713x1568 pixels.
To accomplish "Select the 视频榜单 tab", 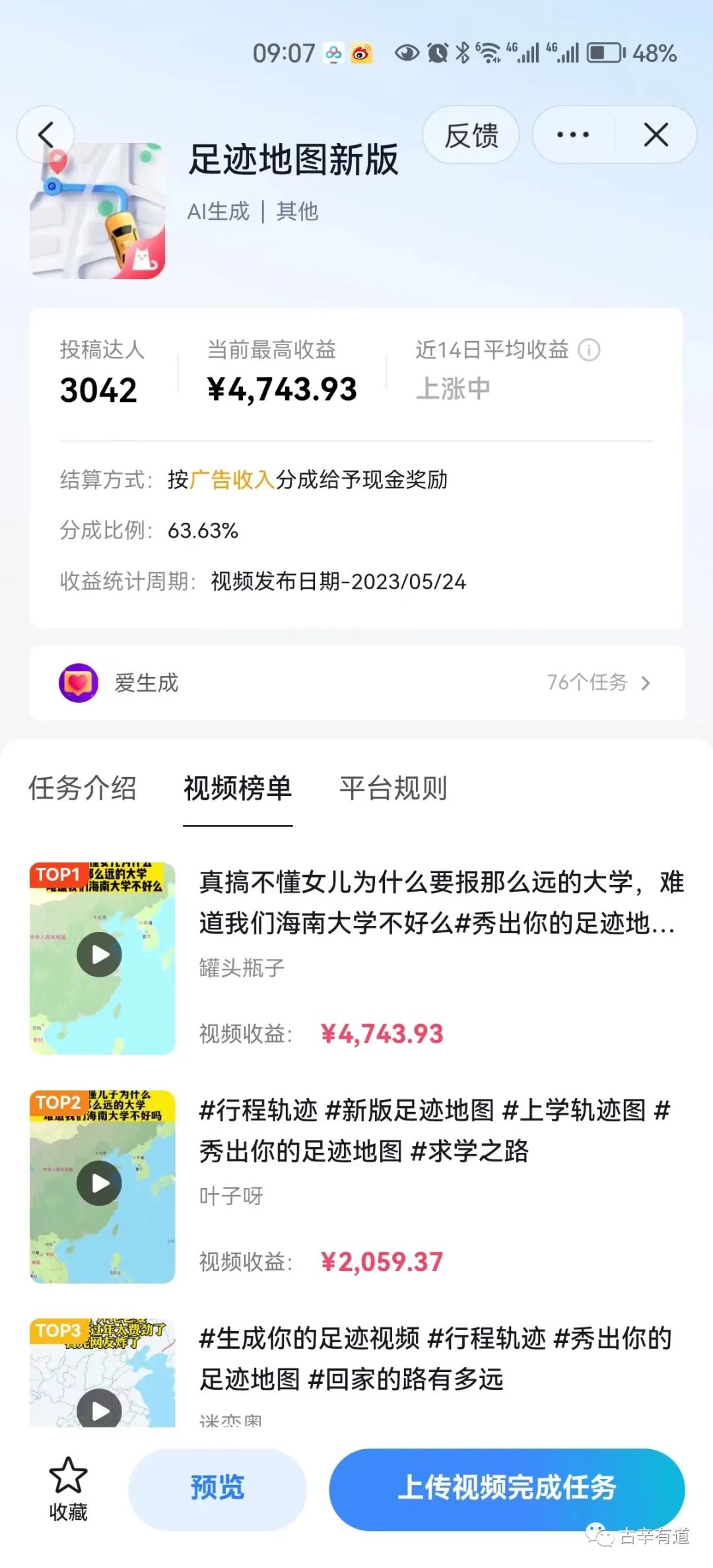I will (x=238, y=788).
